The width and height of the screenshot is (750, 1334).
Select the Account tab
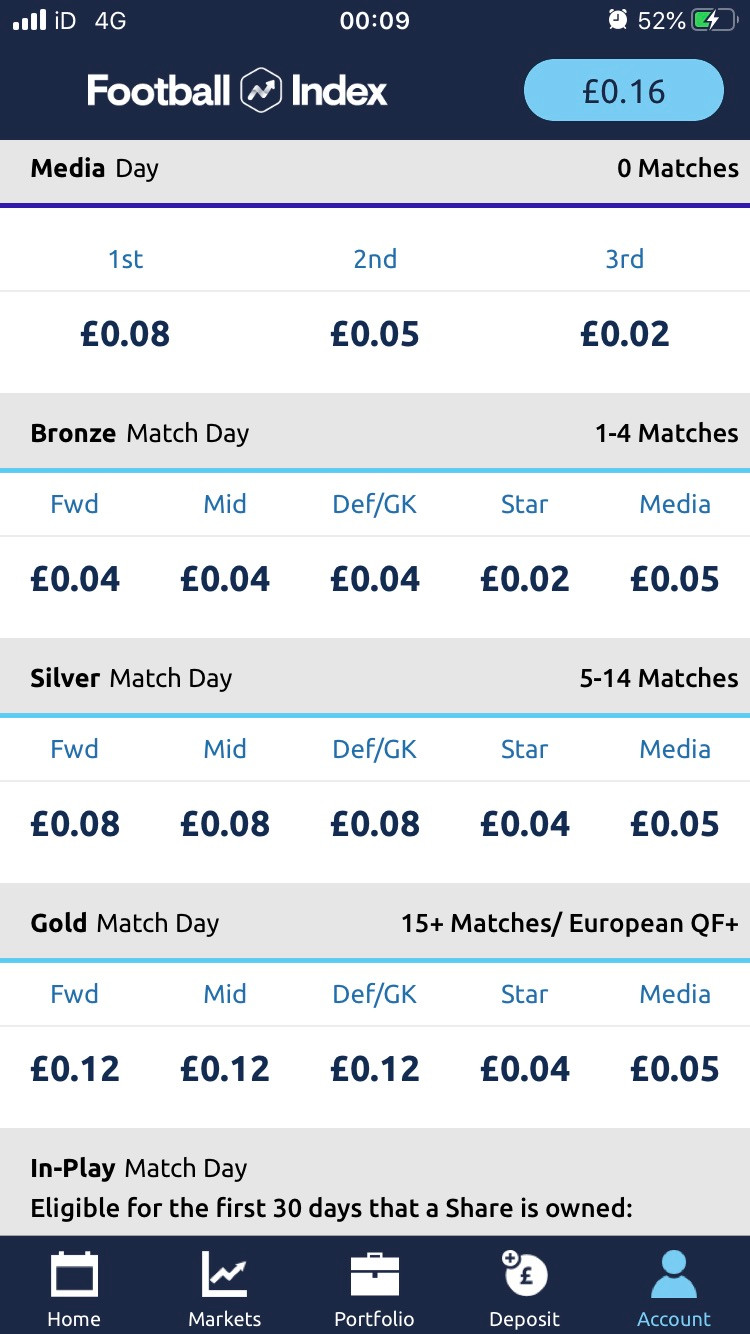coord(674,1289)
